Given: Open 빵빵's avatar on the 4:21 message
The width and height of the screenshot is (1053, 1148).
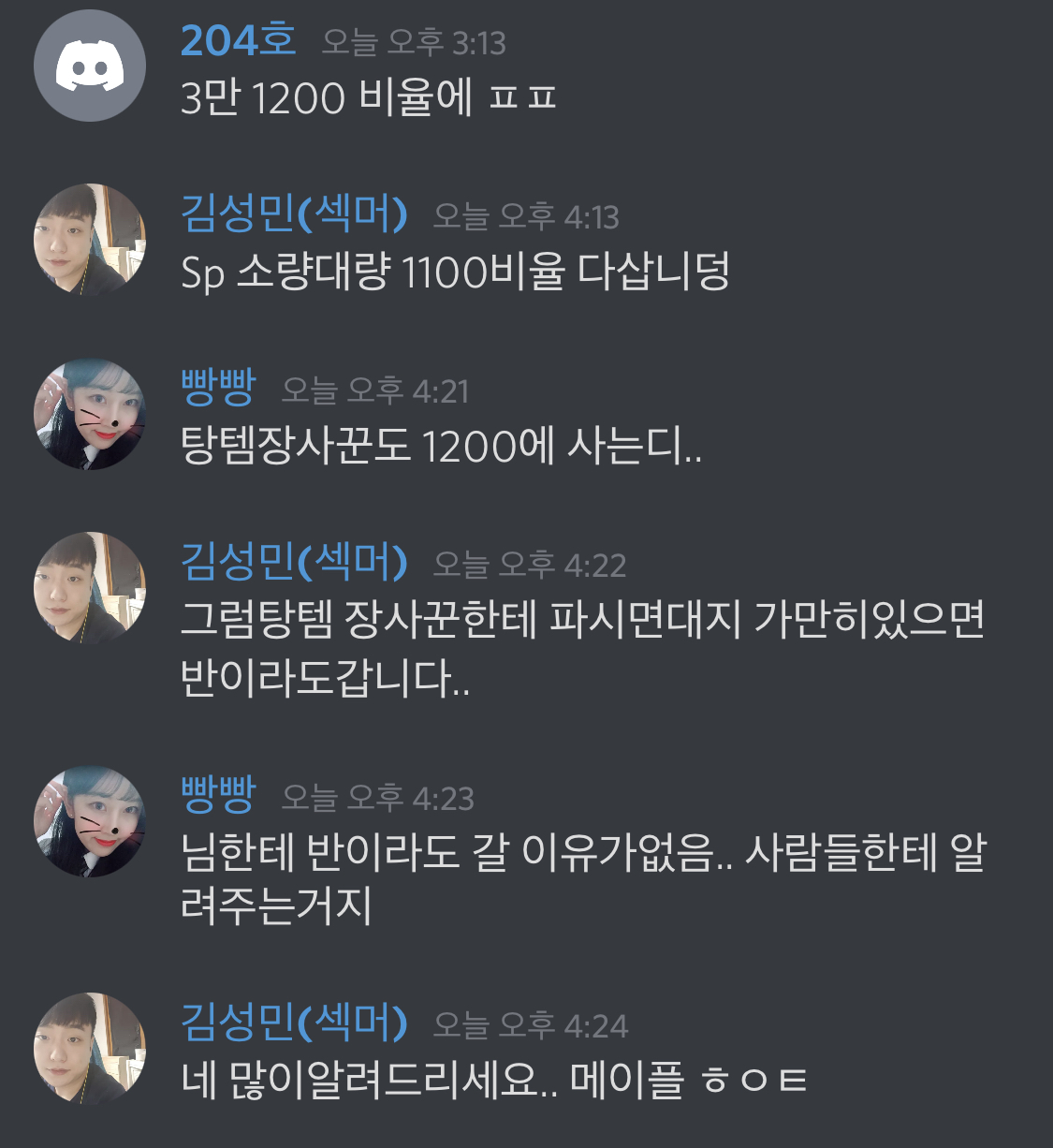Looking at the screenshot, I should pos(90,414).
